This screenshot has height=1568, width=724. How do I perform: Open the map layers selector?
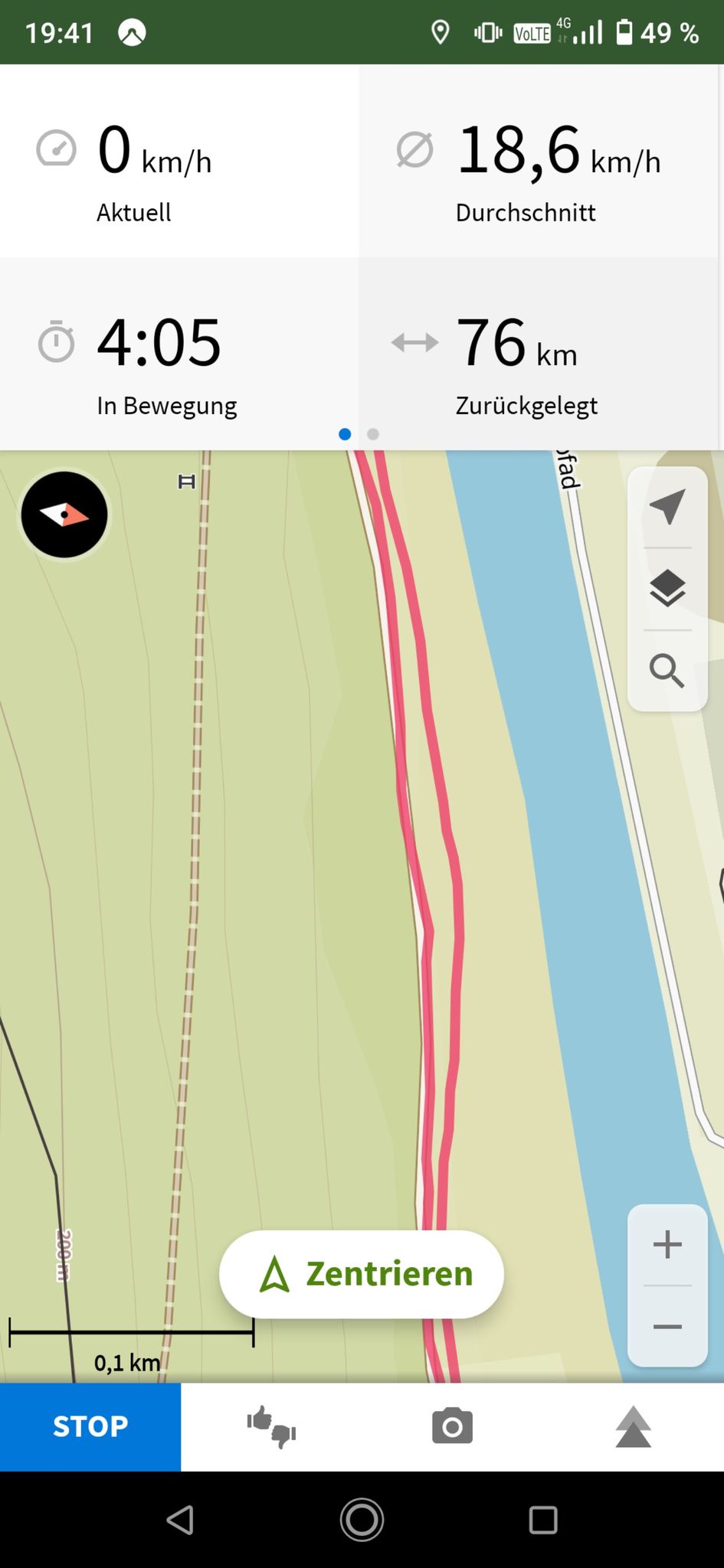tap(667, 589)
